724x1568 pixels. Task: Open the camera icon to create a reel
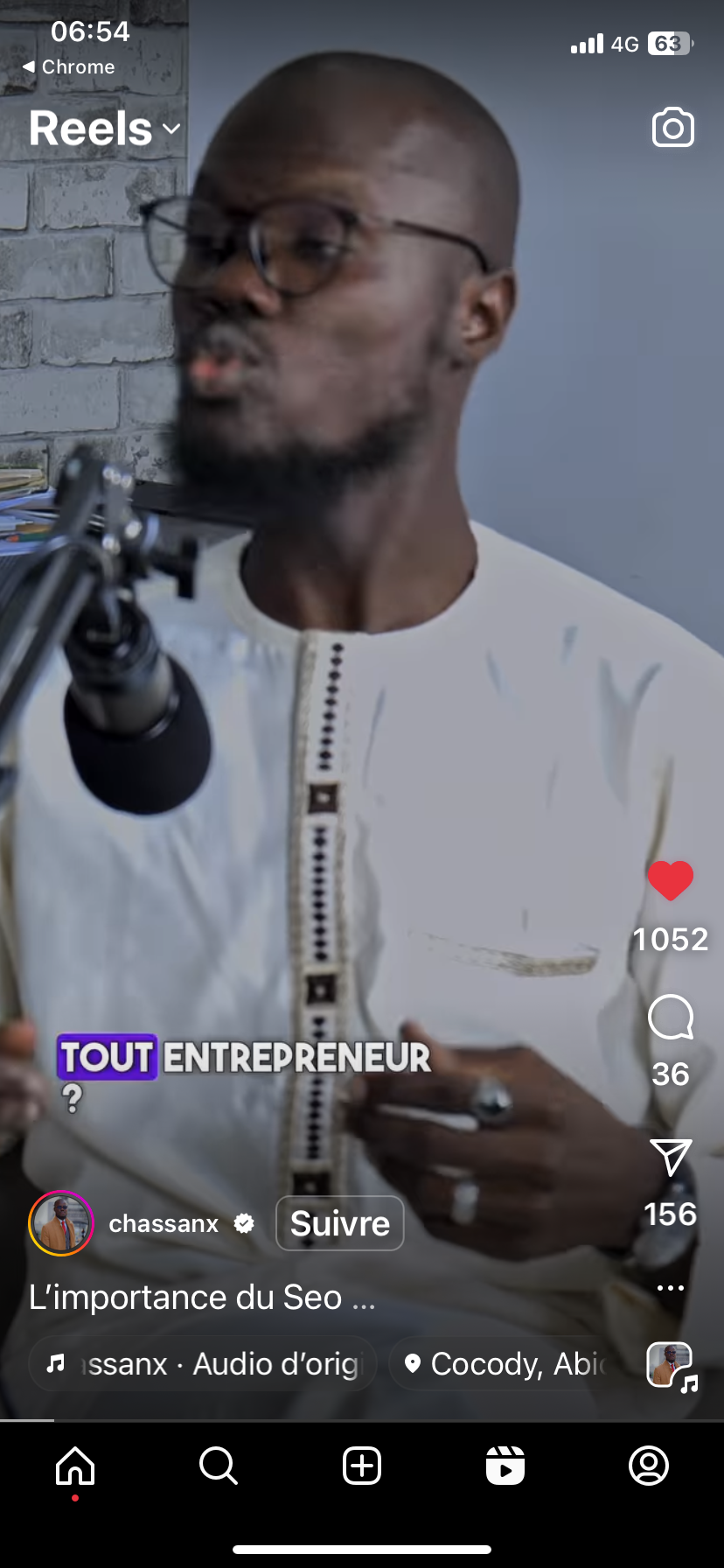672,128
